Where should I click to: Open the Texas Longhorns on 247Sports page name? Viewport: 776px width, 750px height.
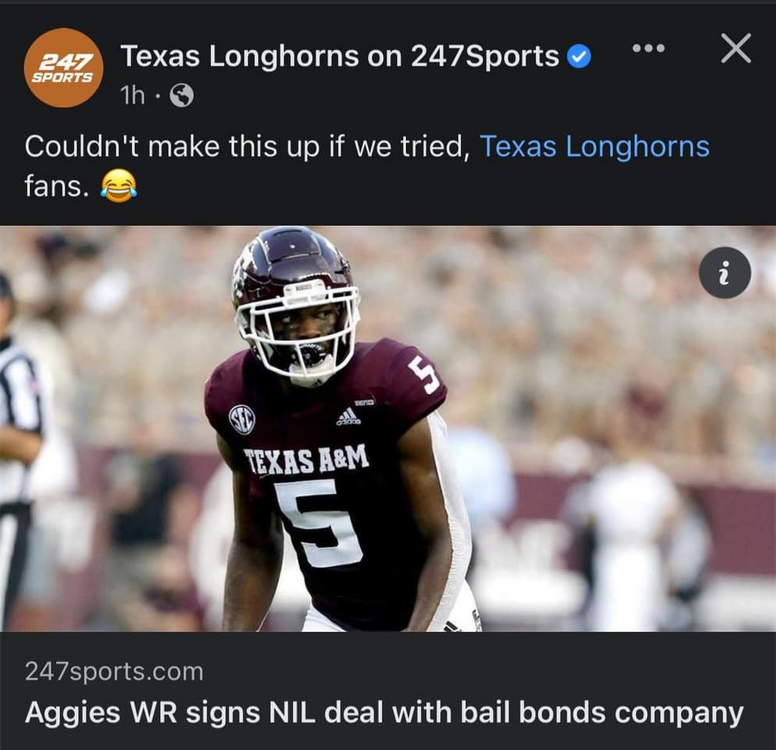(339, 56)
